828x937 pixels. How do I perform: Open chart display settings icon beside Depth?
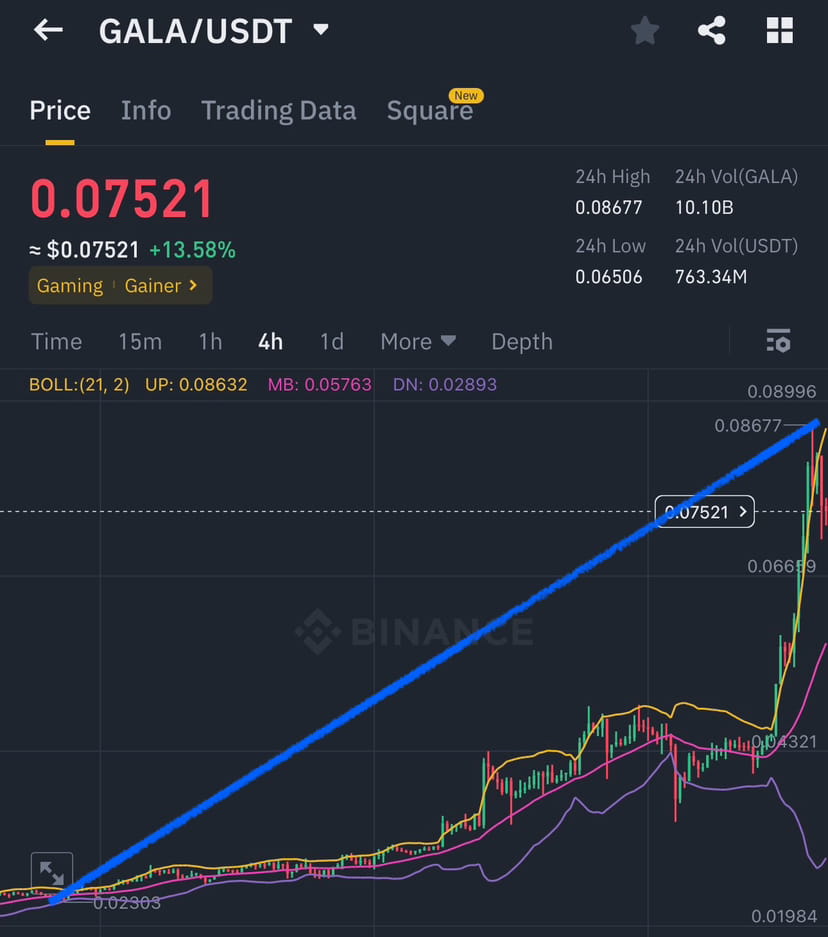[x=778, y=341]
